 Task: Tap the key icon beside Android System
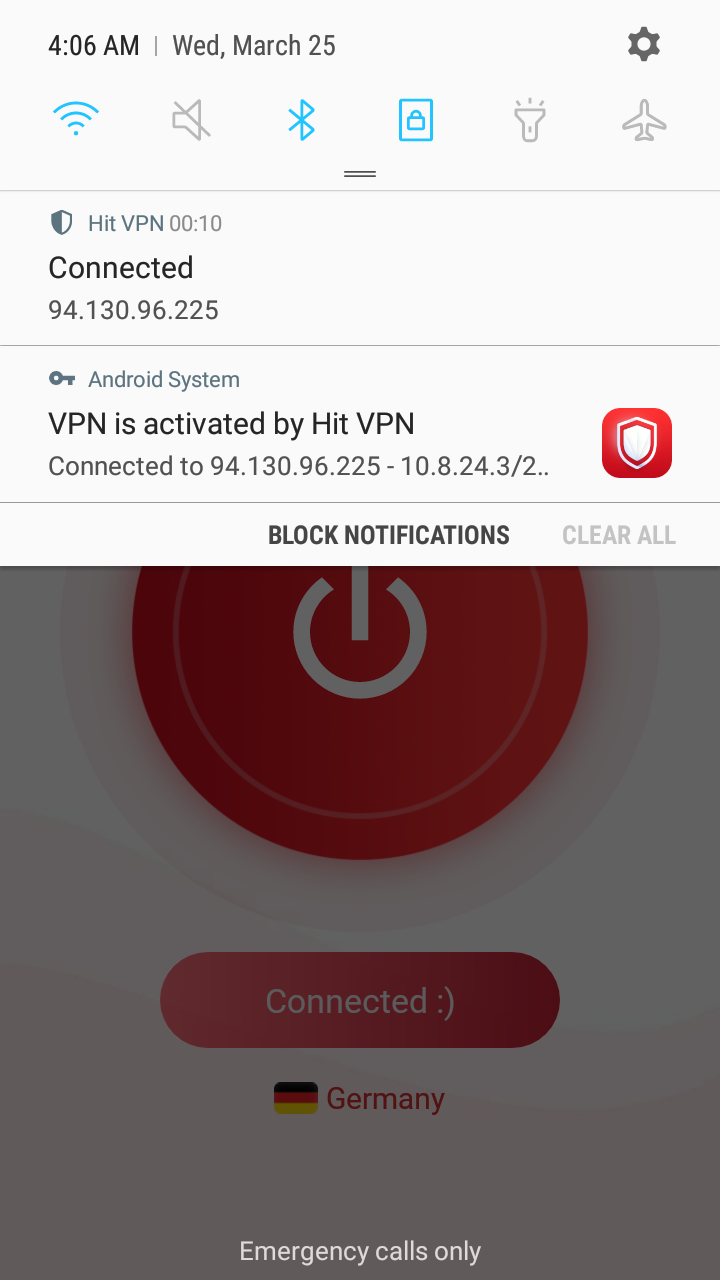click(x=62, y=379)
